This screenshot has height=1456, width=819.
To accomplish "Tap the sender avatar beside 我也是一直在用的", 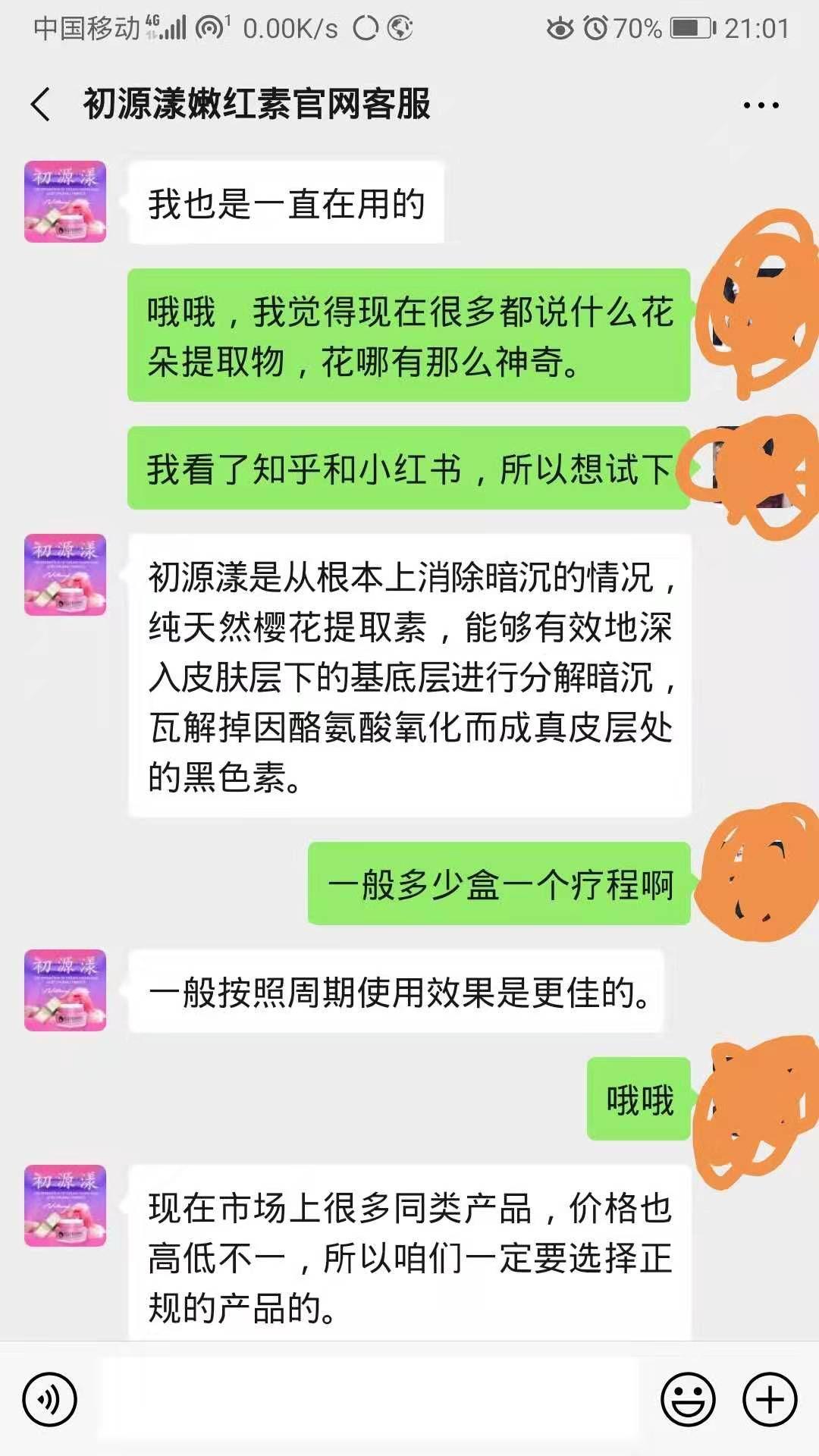I will [x=65, y=202].
